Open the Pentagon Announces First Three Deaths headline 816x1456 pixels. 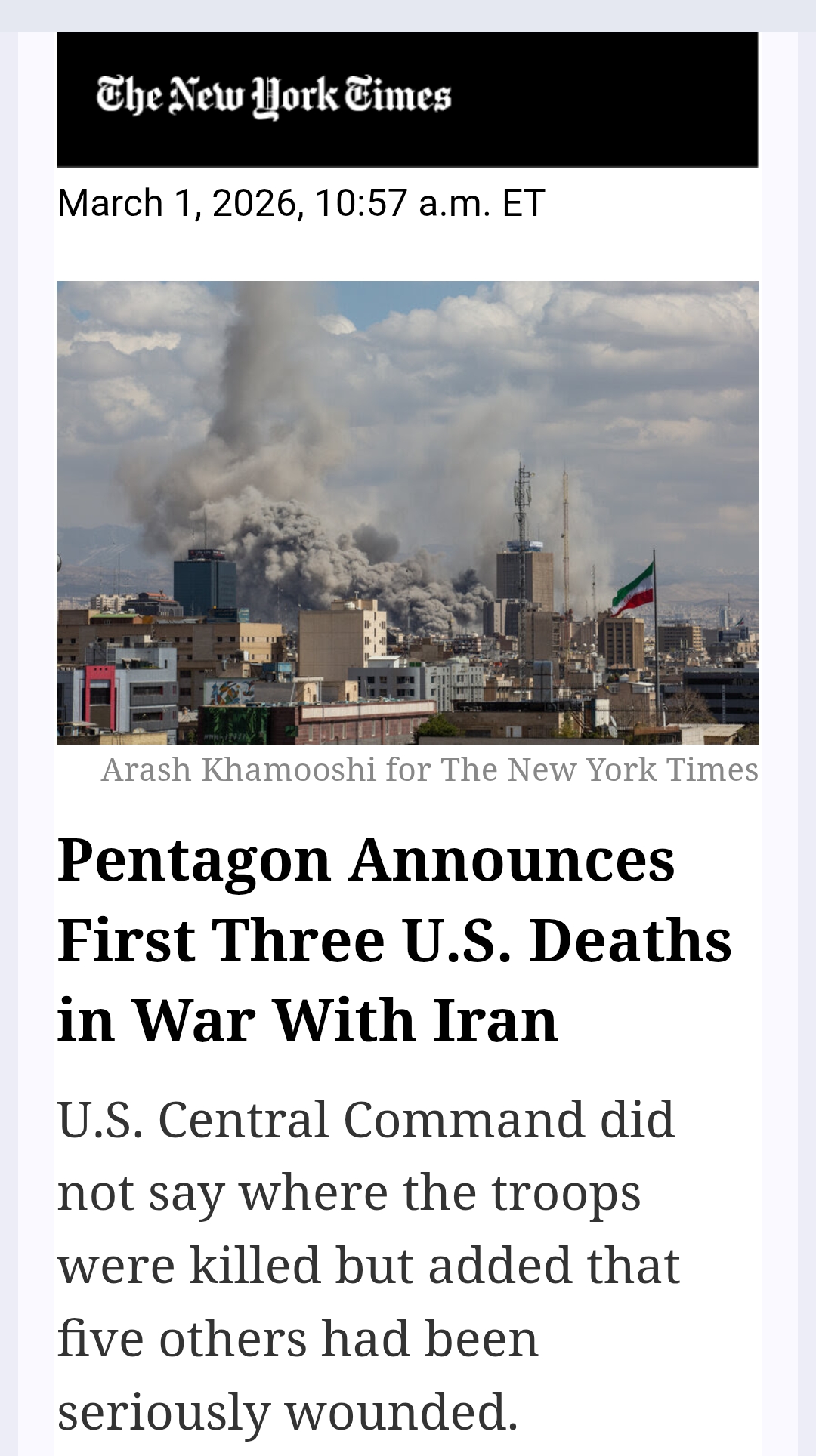[394, 939]
